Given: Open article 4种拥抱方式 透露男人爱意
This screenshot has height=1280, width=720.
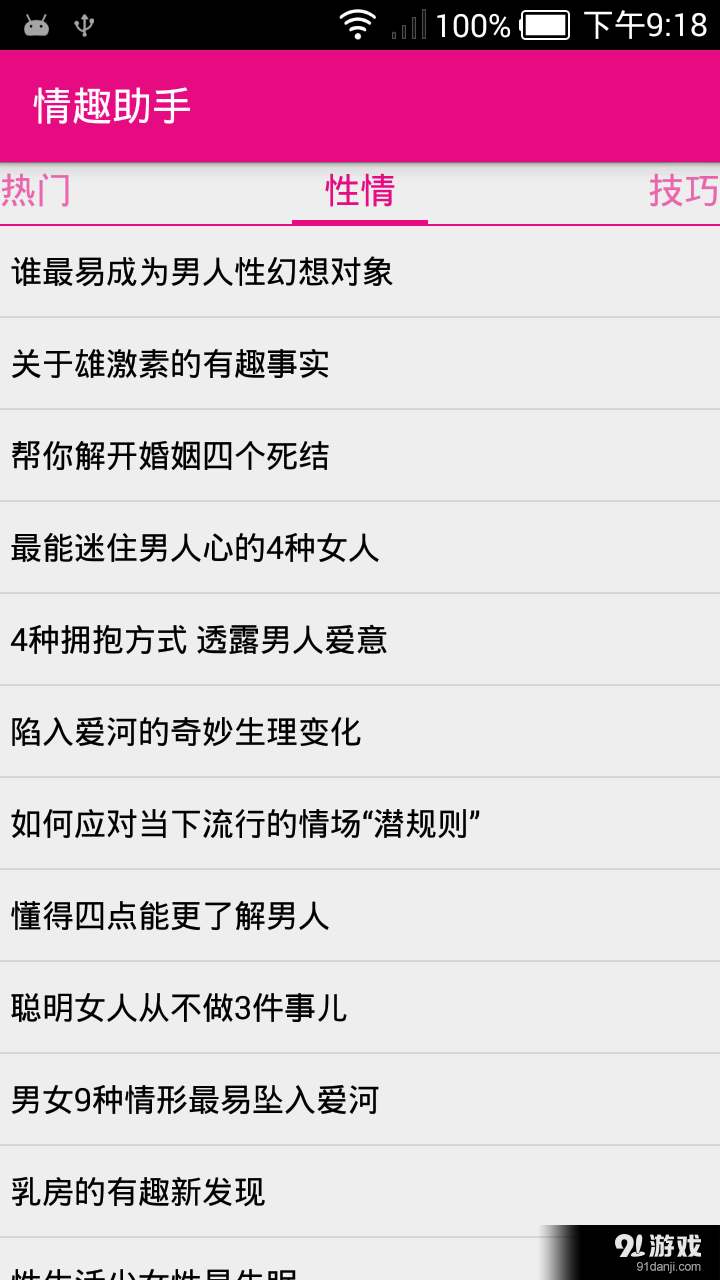Looking at the screenshot, I should click(x=360, y=641).
